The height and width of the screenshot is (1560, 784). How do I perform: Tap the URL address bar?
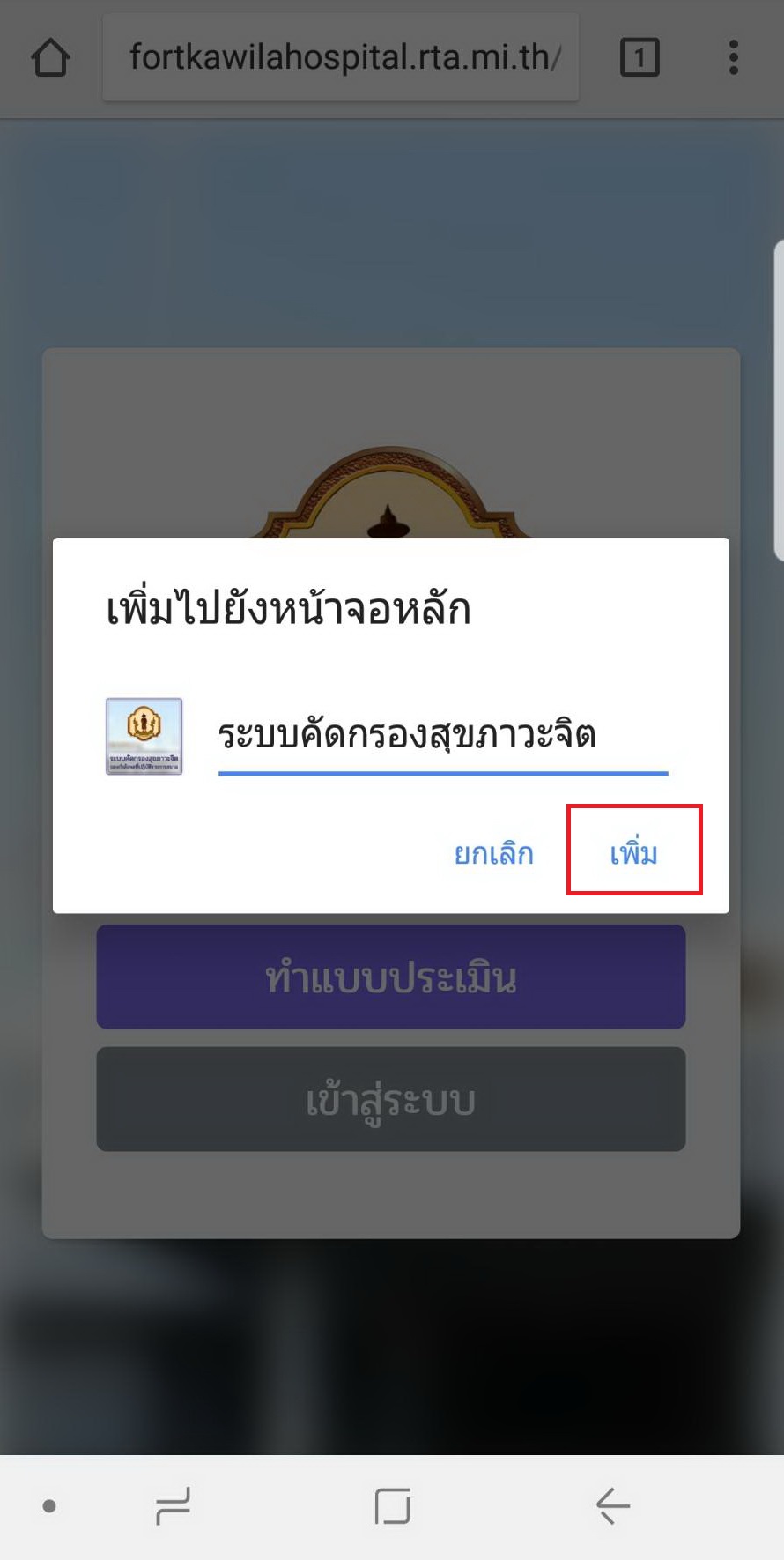pos(342,58)
